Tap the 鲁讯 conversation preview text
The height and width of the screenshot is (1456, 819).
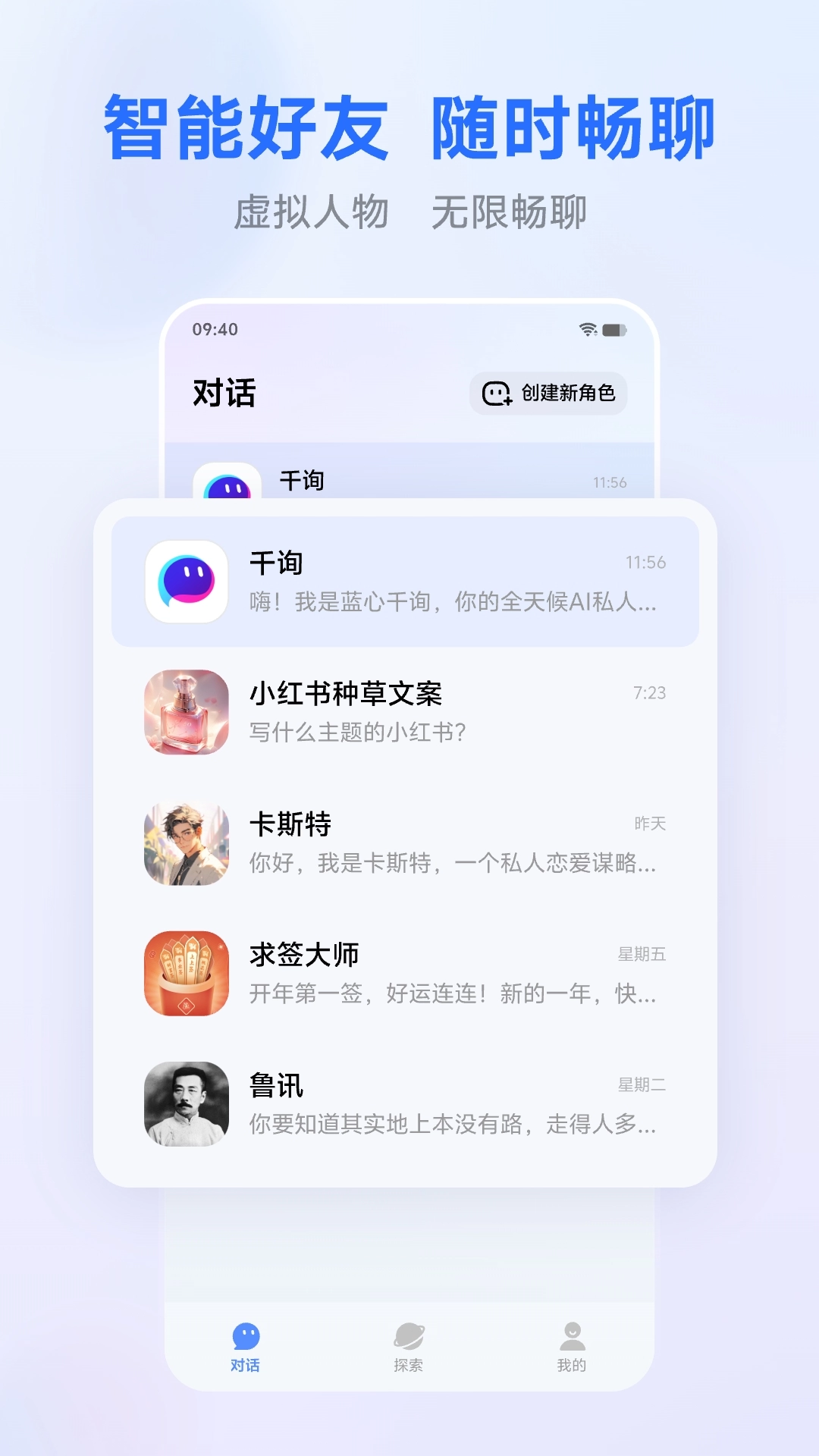point(451,1126)
